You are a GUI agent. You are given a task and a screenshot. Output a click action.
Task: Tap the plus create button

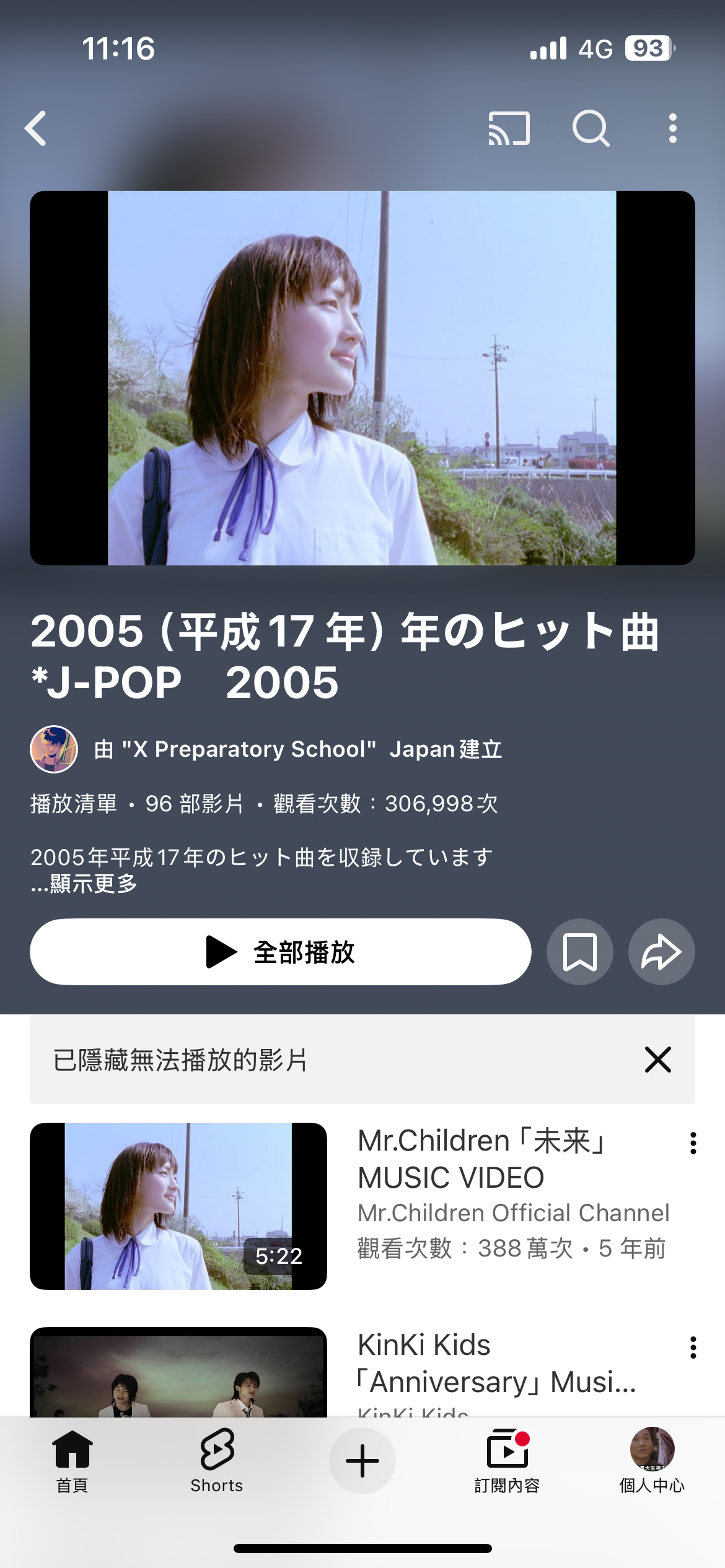(362, 1461)
